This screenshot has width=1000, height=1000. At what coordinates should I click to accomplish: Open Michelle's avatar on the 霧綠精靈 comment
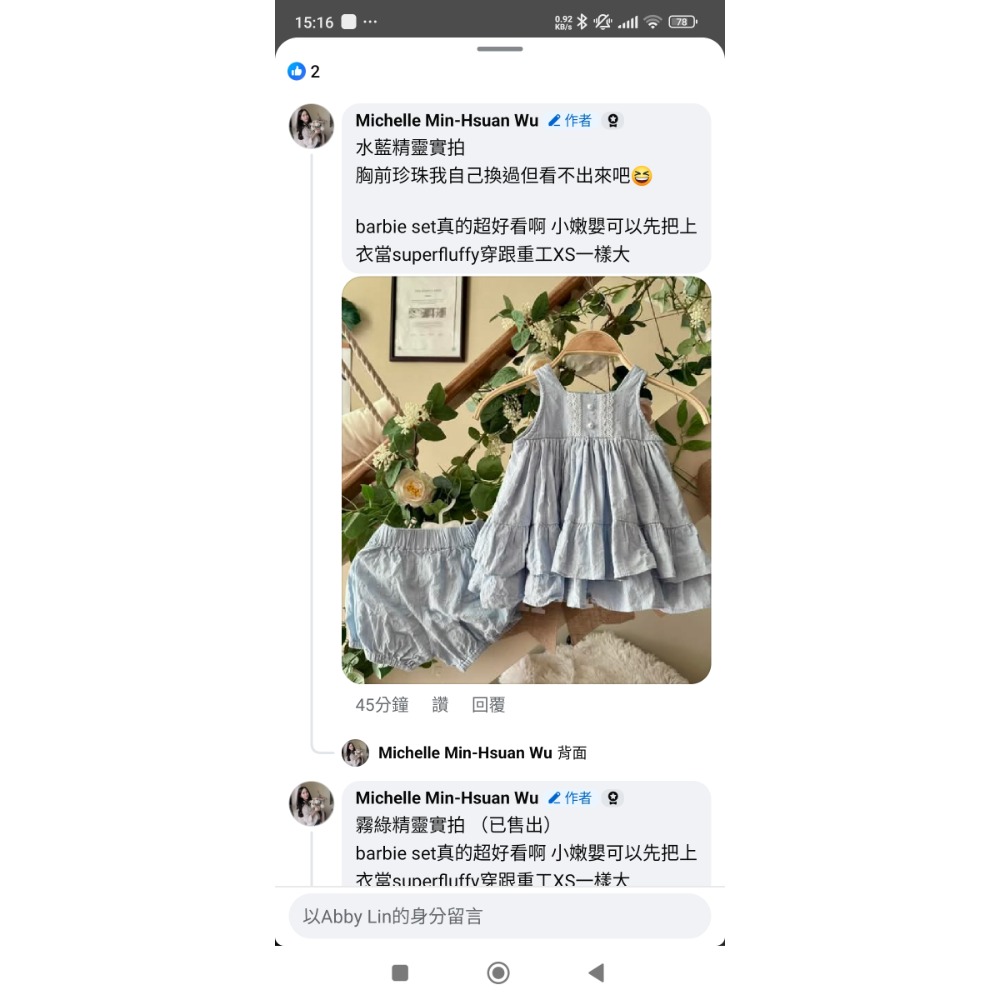coord(311,804)
